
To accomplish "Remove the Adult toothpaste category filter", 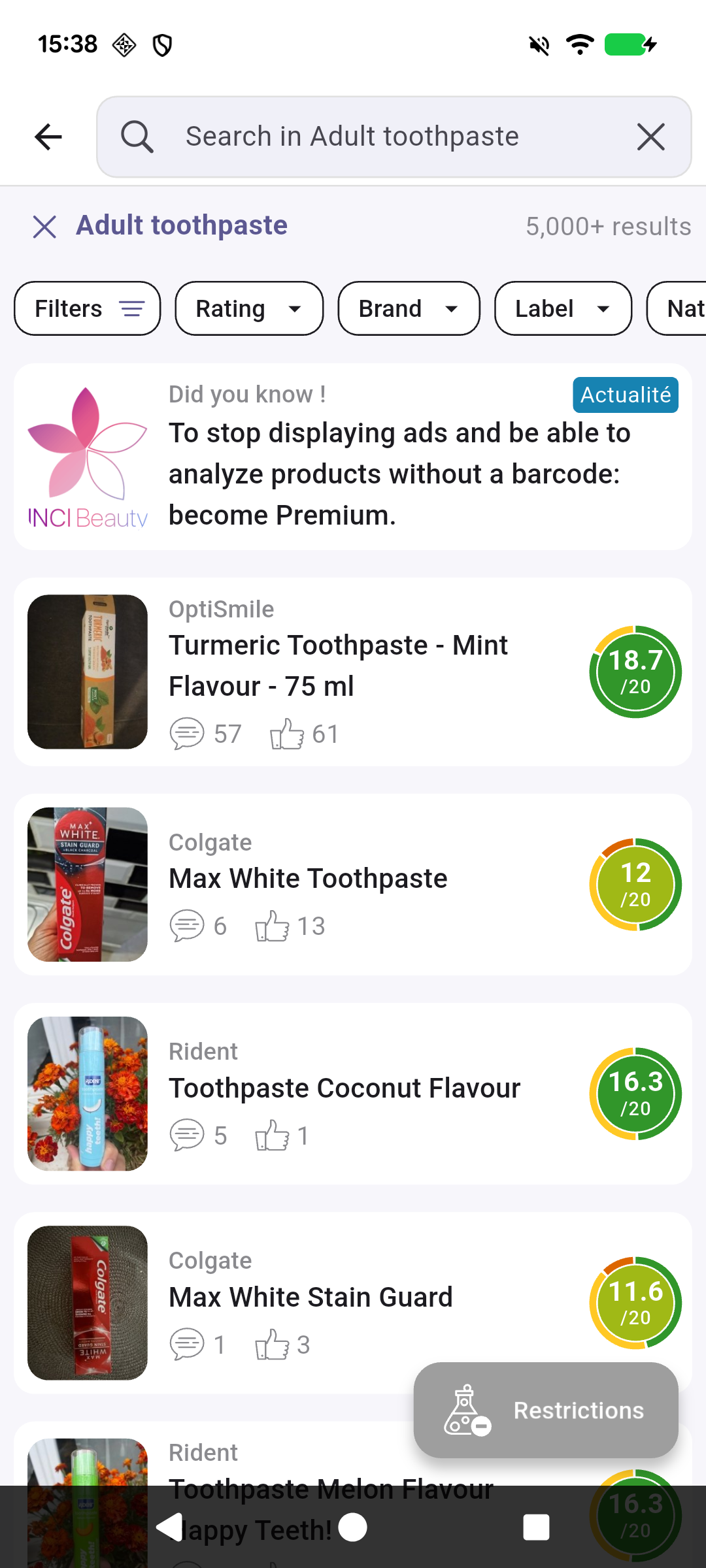I will point(44,227).
